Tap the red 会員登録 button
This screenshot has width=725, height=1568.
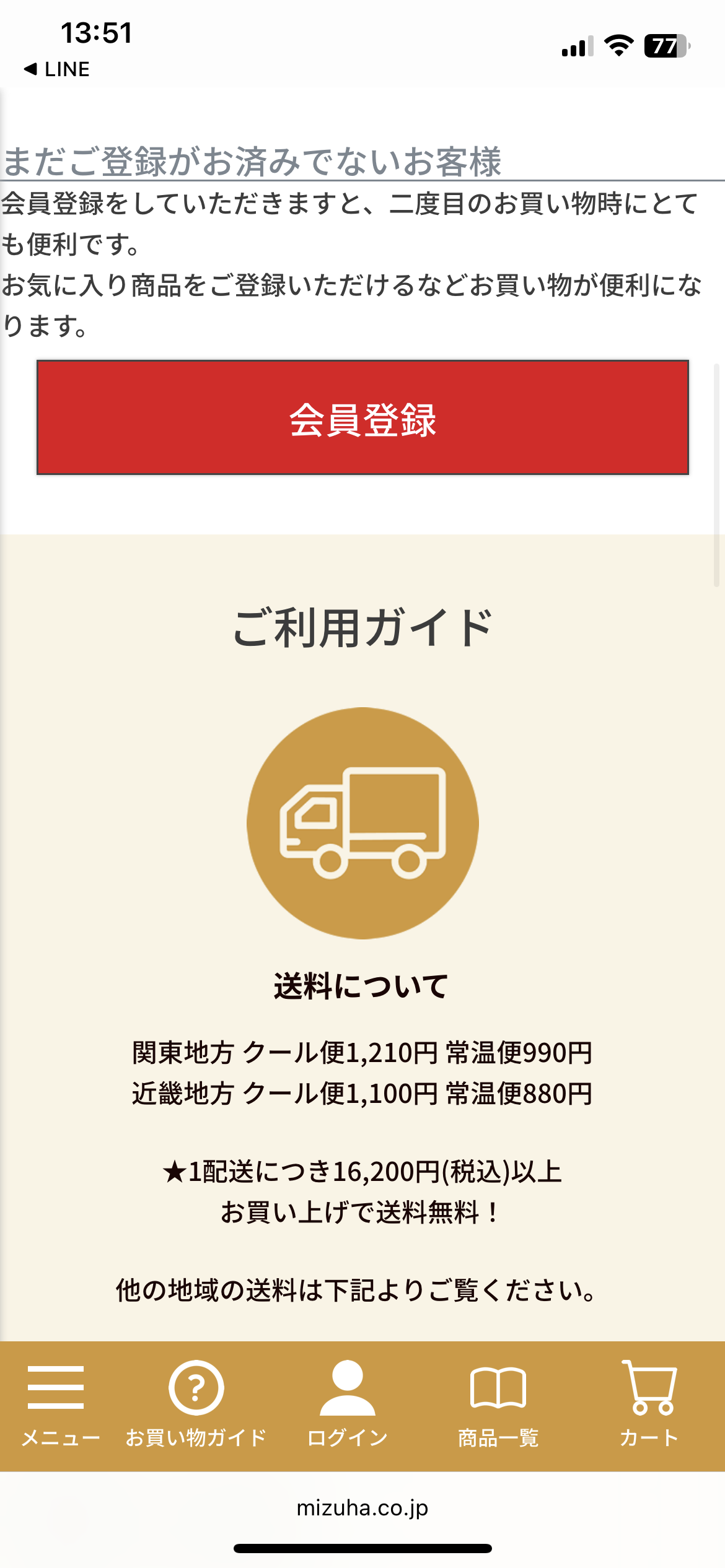pyautogui.click(x=362, y=417)
